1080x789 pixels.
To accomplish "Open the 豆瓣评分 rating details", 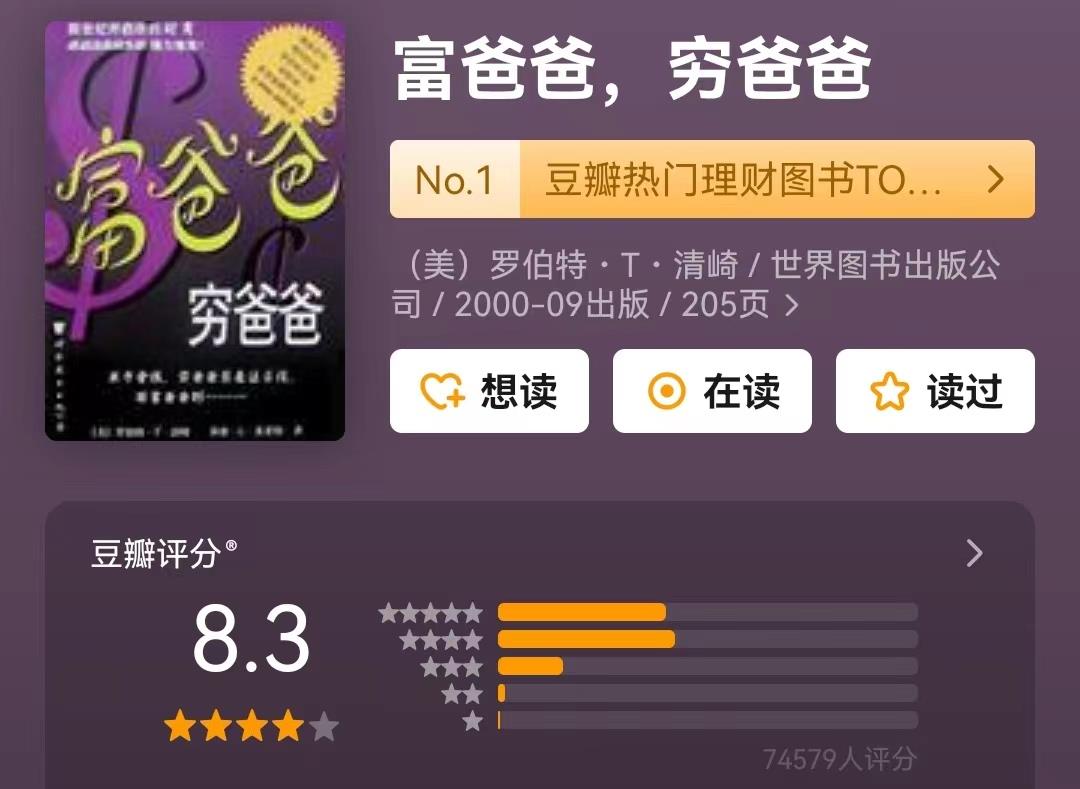I will coord(974,554).
